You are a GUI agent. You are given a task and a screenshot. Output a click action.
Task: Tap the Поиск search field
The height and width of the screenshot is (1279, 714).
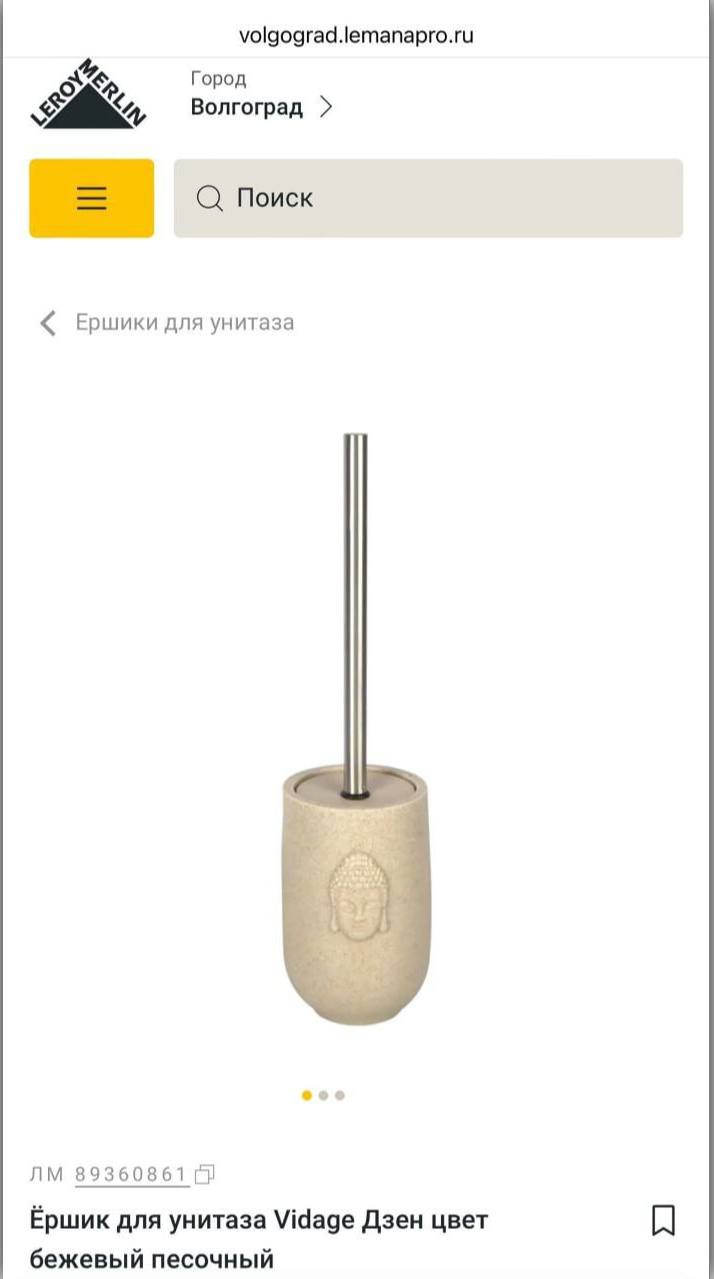pos(428,198)
